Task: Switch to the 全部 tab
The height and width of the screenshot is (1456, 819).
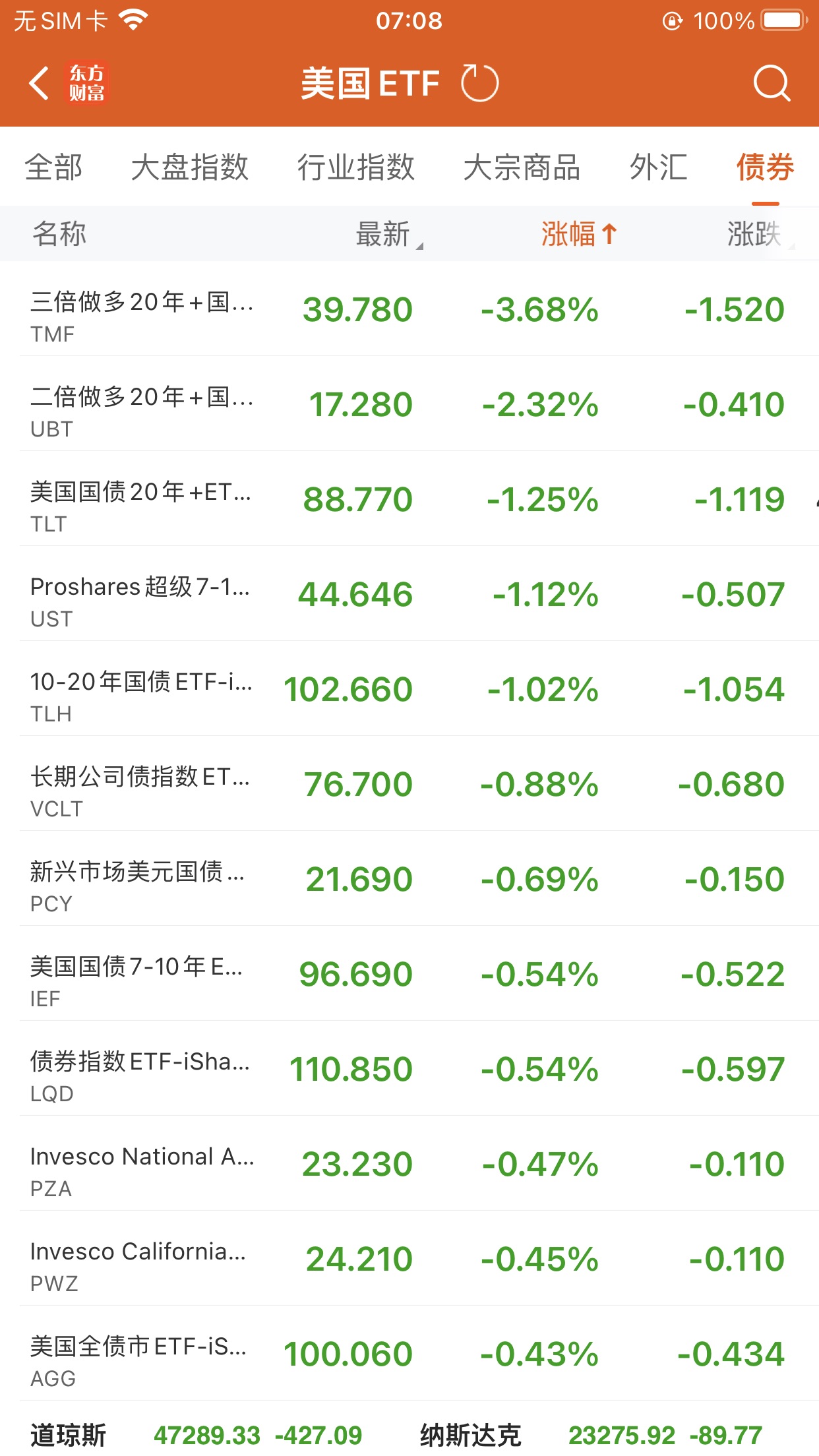Action: tap(53, 167)
